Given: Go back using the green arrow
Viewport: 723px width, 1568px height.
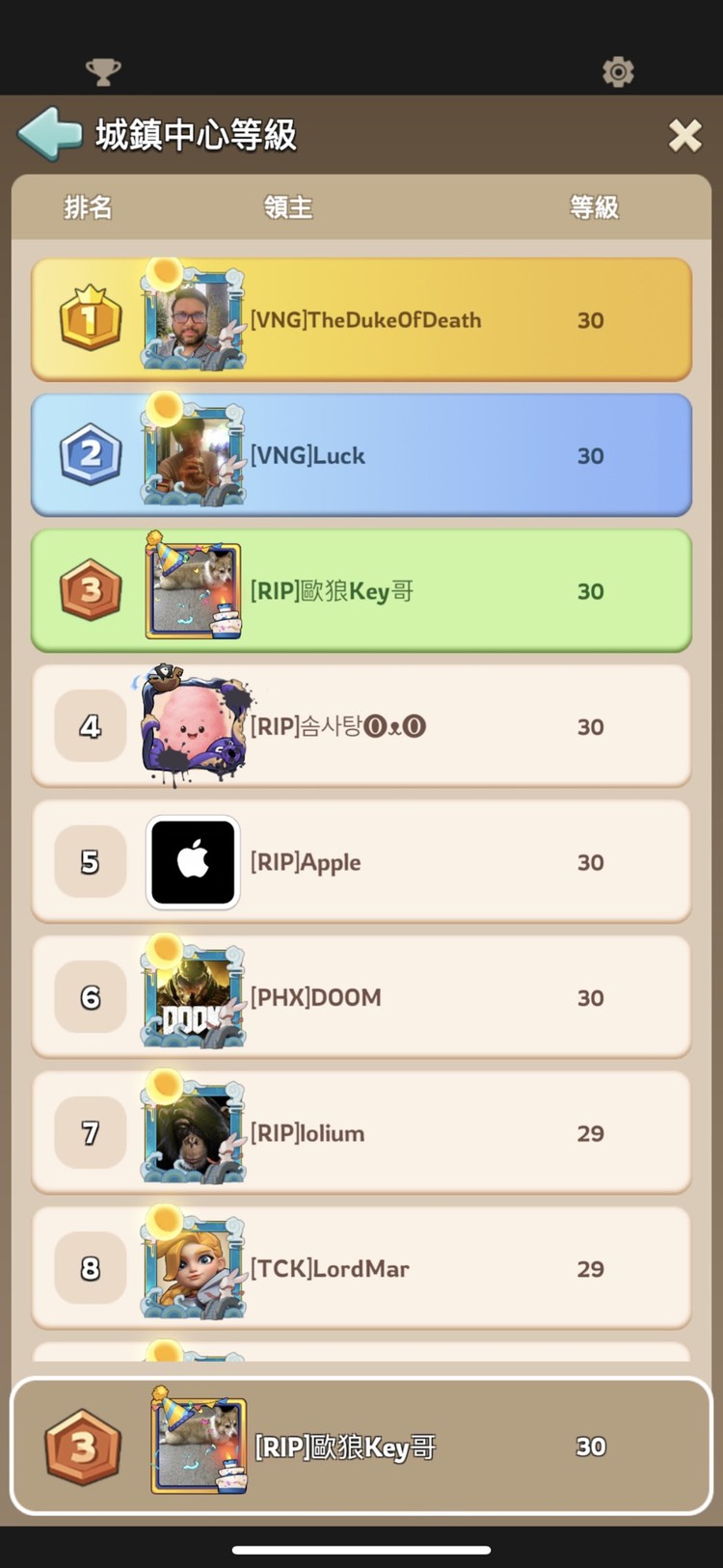Looking at the screenshot, I should click(50, 134).
